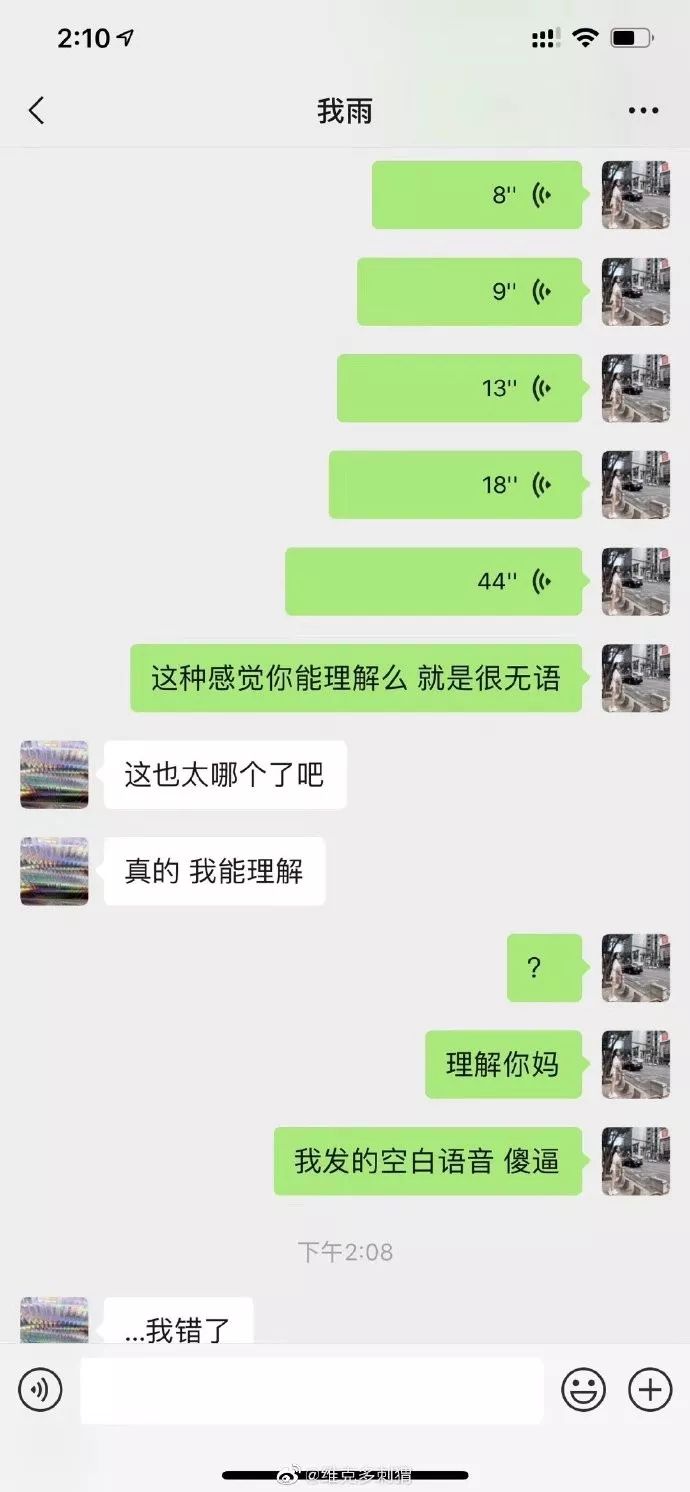Focus the message text field
690x1492 pixels.
click(x=311, y=1390)
